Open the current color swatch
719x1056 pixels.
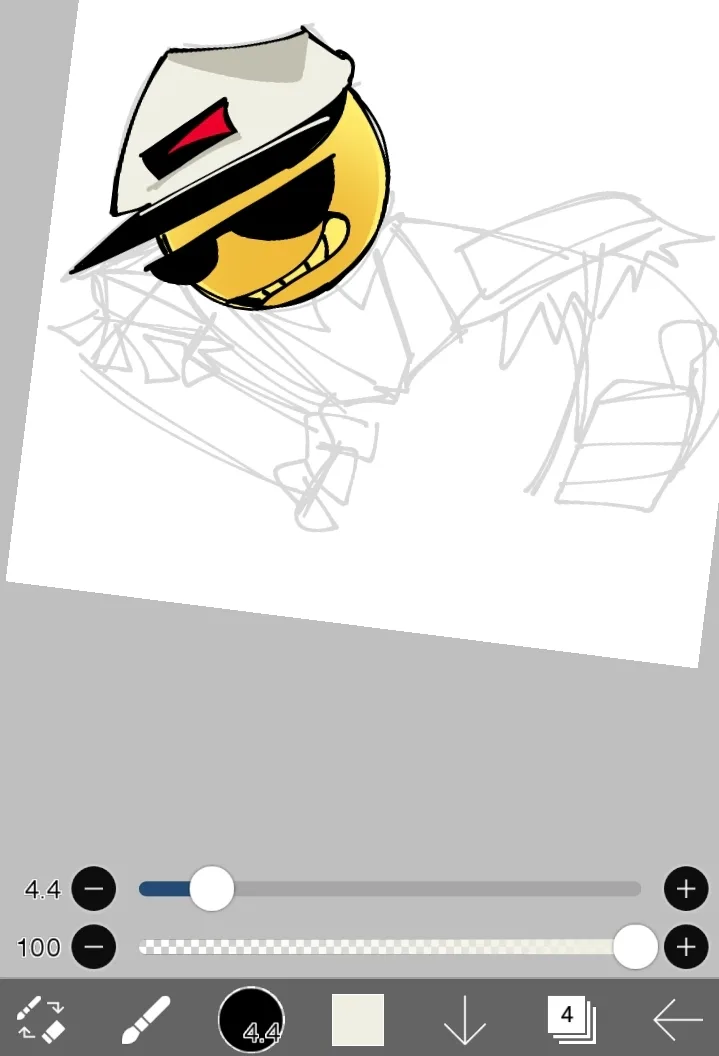[358, 1019]
